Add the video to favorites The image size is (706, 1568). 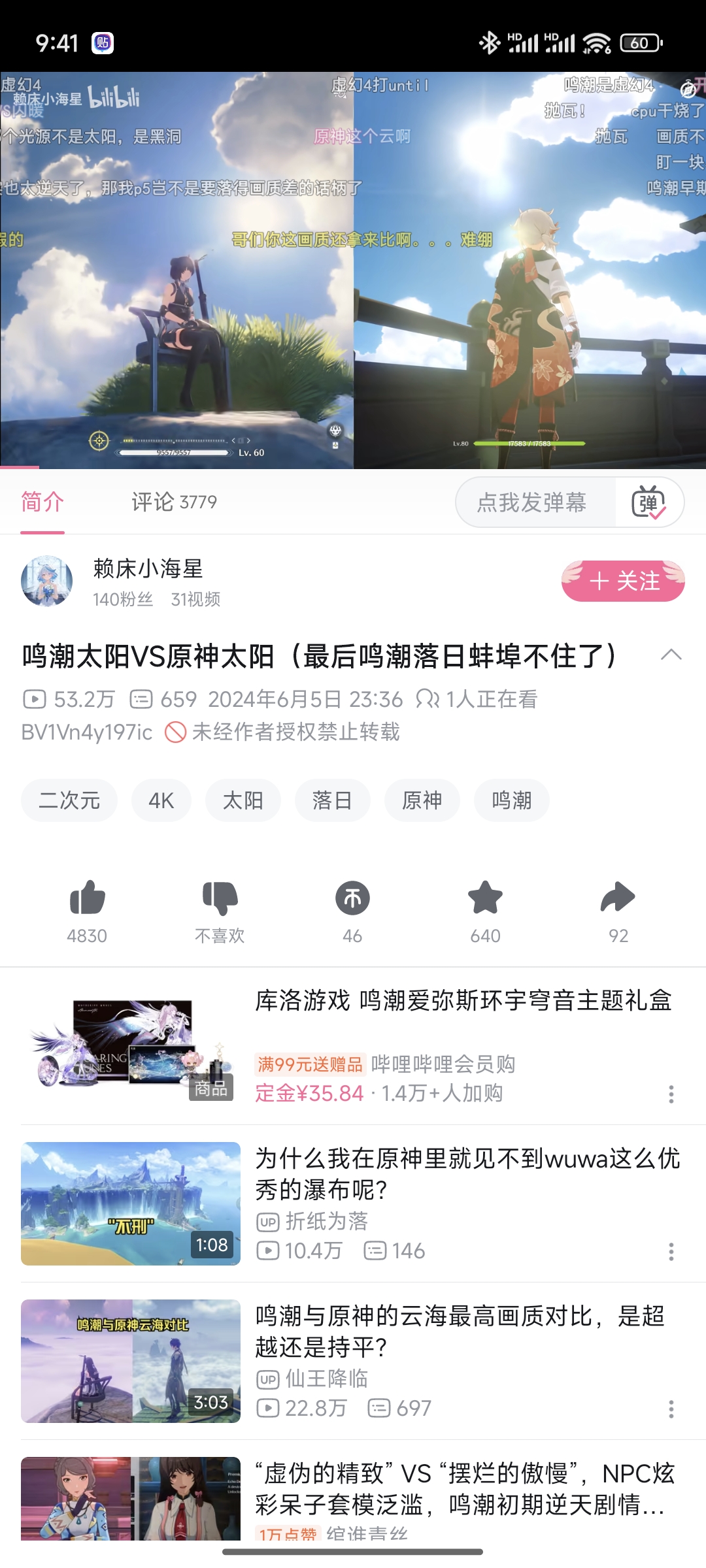(485, 898)
